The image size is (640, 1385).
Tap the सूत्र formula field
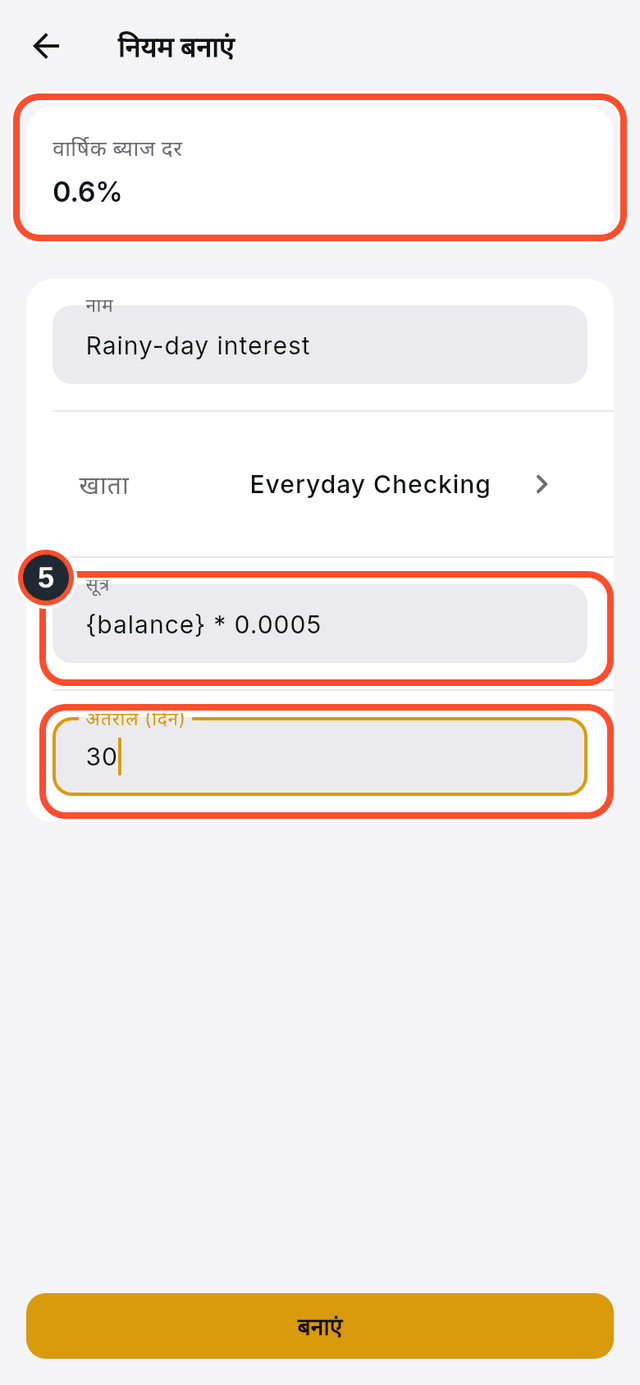click(x=320, y=624)
